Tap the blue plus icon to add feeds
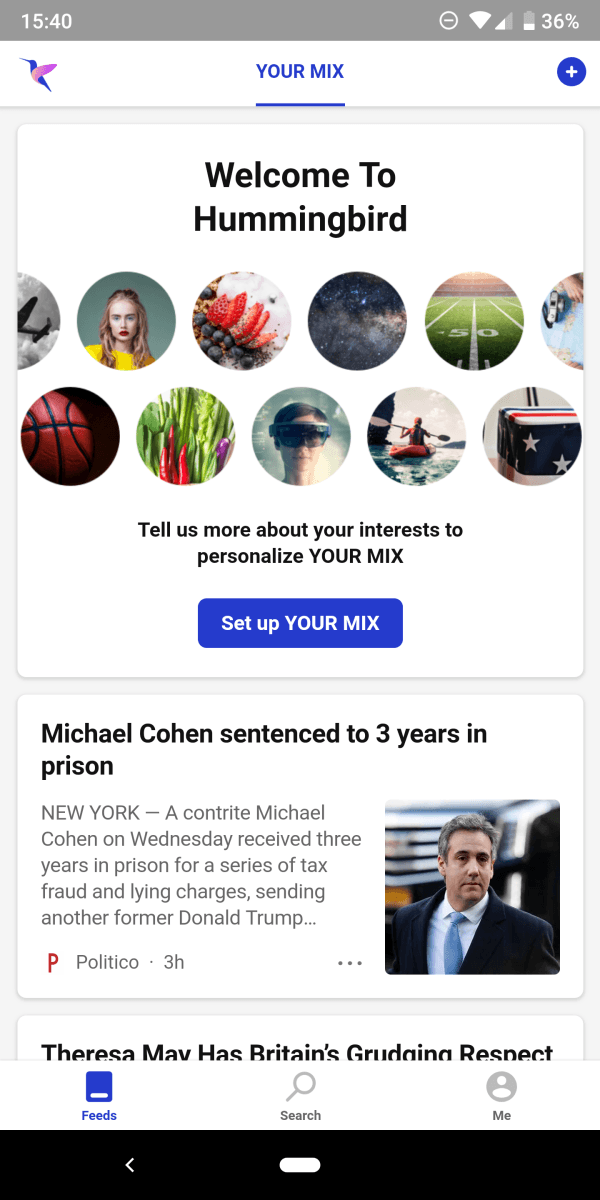Viewport: 600px width, 1200px height. [571, 72]
